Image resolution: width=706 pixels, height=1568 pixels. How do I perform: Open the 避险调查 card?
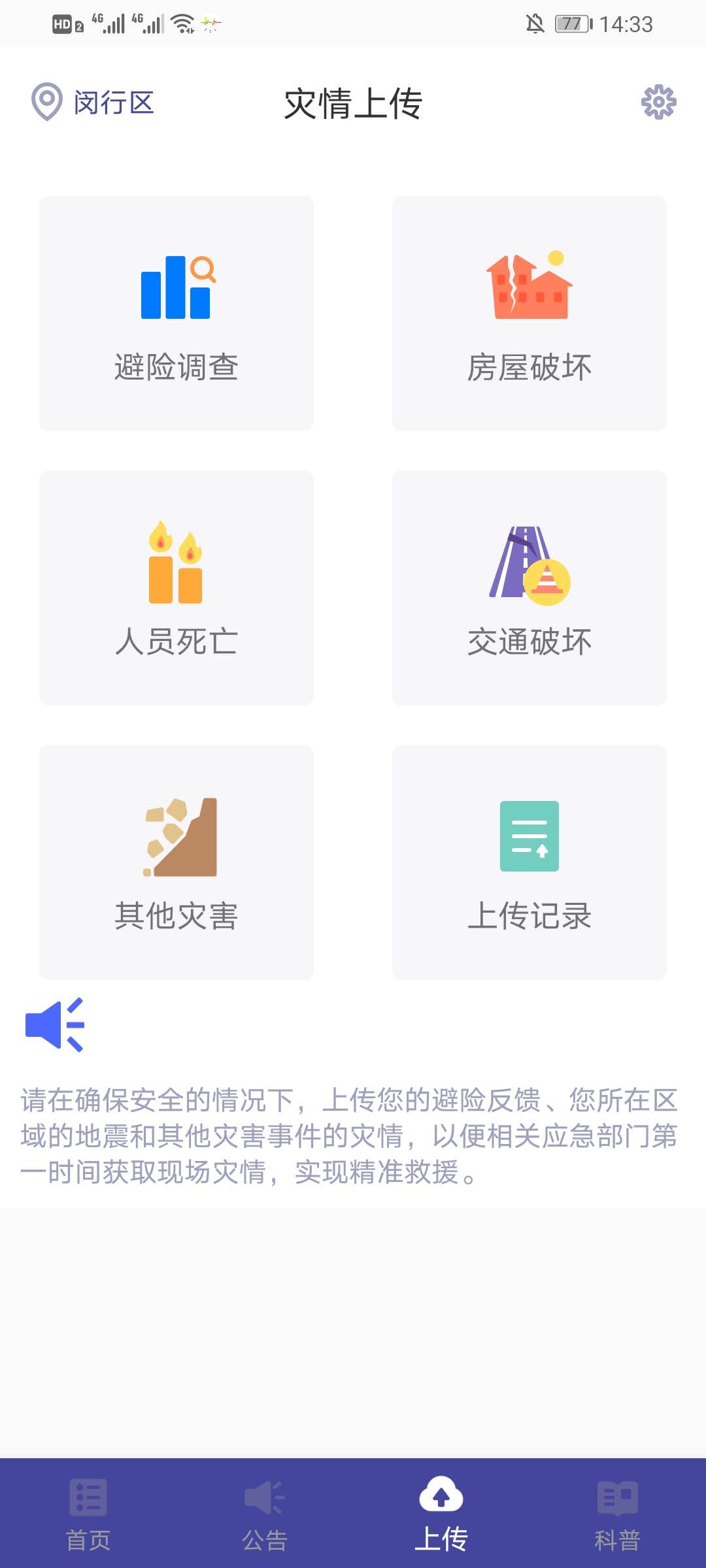tap(176, 314)
